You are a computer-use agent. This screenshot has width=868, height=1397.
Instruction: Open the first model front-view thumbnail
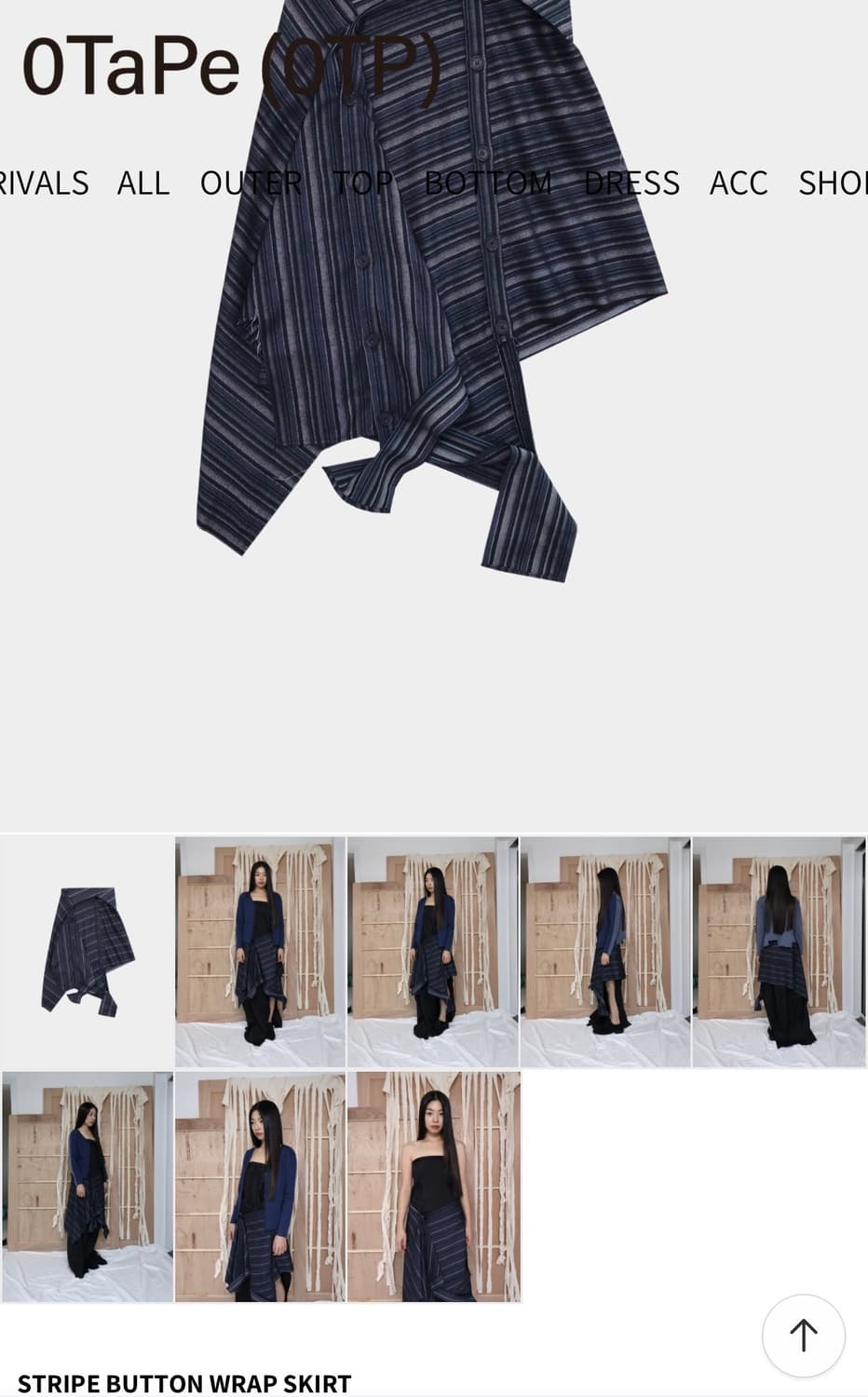click(261, 950)
